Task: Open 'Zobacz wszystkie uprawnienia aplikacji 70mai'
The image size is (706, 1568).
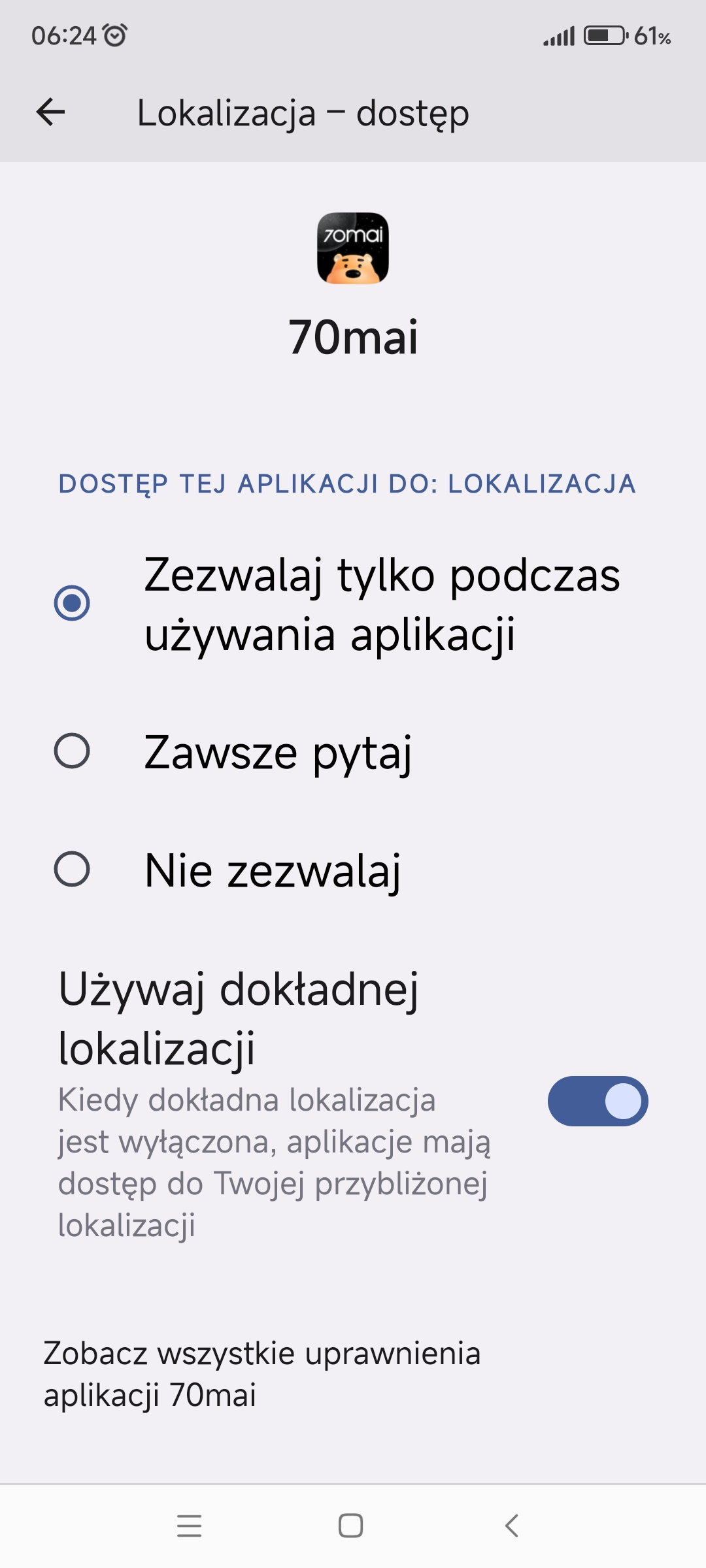Action: pos(261,1373)
